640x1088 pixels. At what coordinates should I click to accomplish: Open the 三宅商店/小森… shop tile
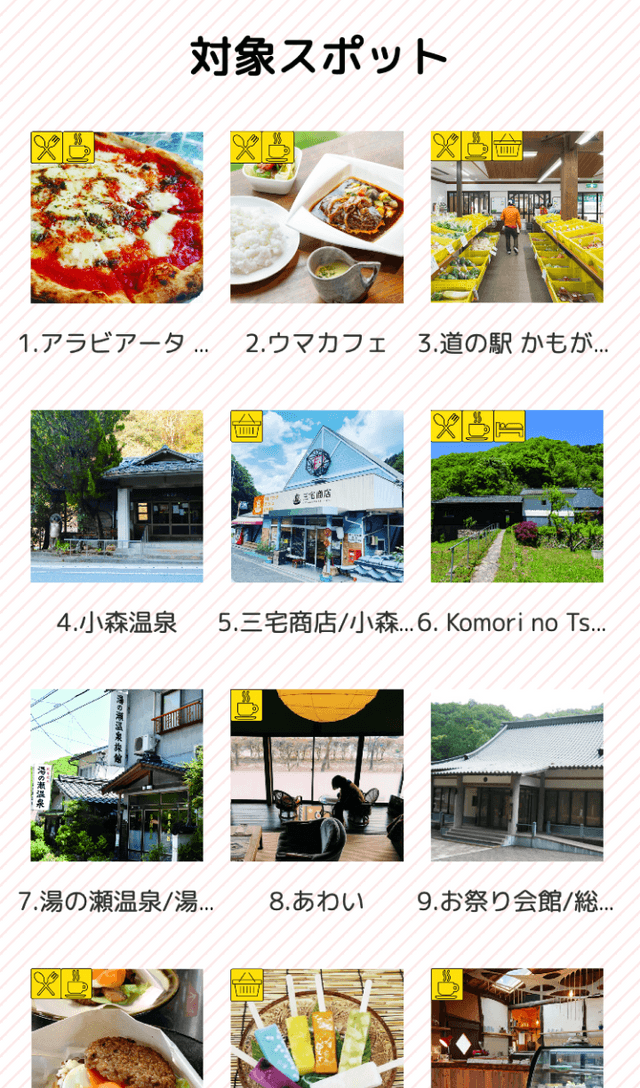[x=316, y=496]
